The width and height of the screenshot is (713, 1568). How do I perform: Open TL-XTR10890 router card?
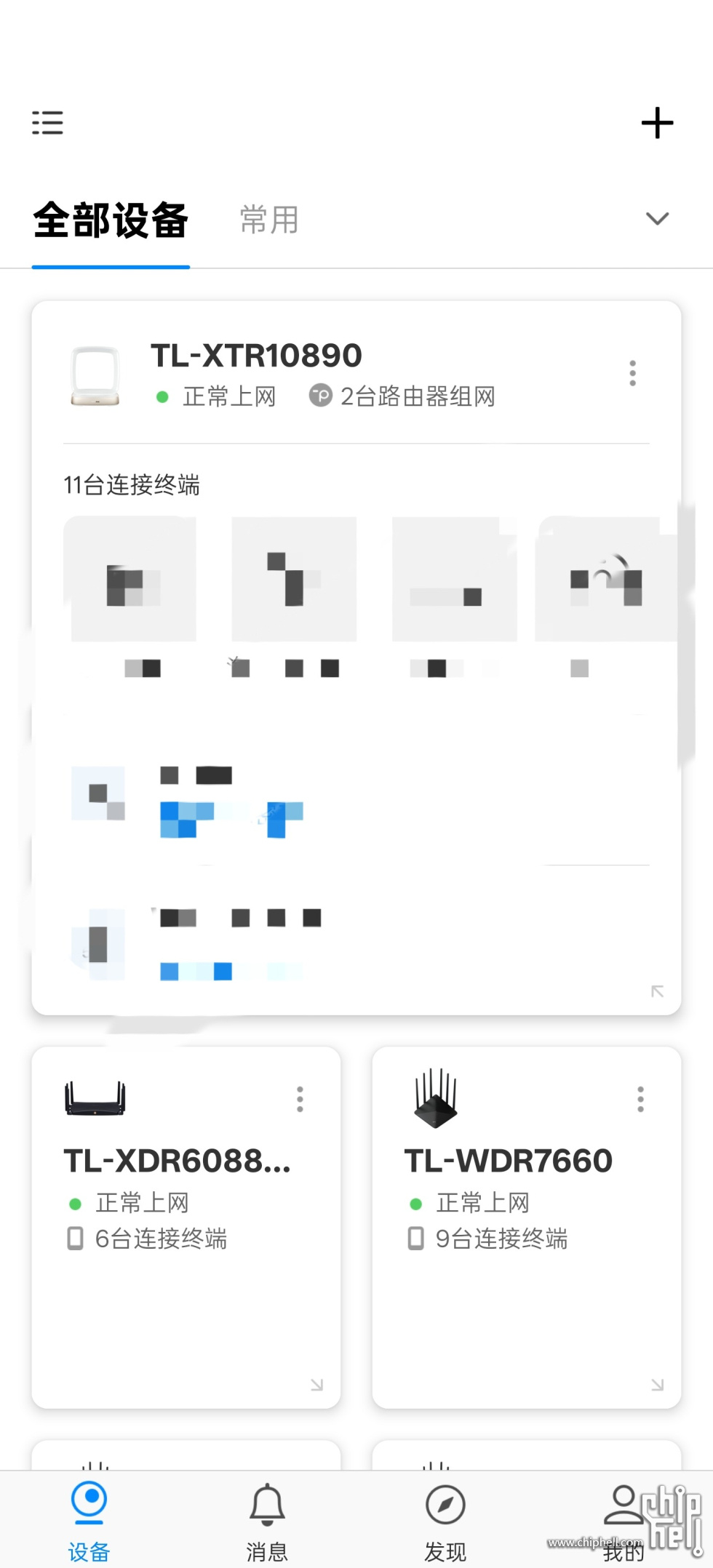pyautogui.click(x=256, y=356)
